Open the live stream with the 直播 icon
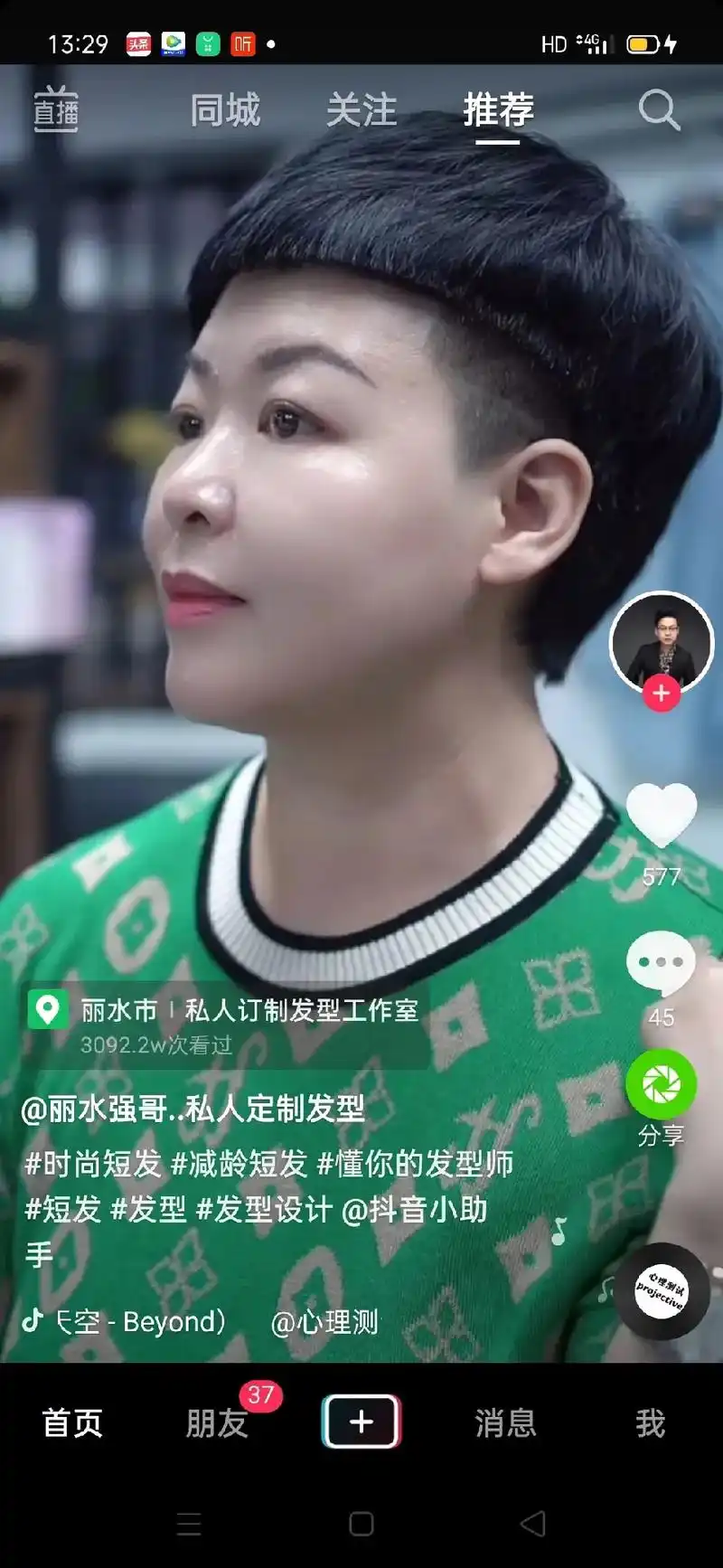Viewport: 723px width, 1568px height. coord(58,109)
